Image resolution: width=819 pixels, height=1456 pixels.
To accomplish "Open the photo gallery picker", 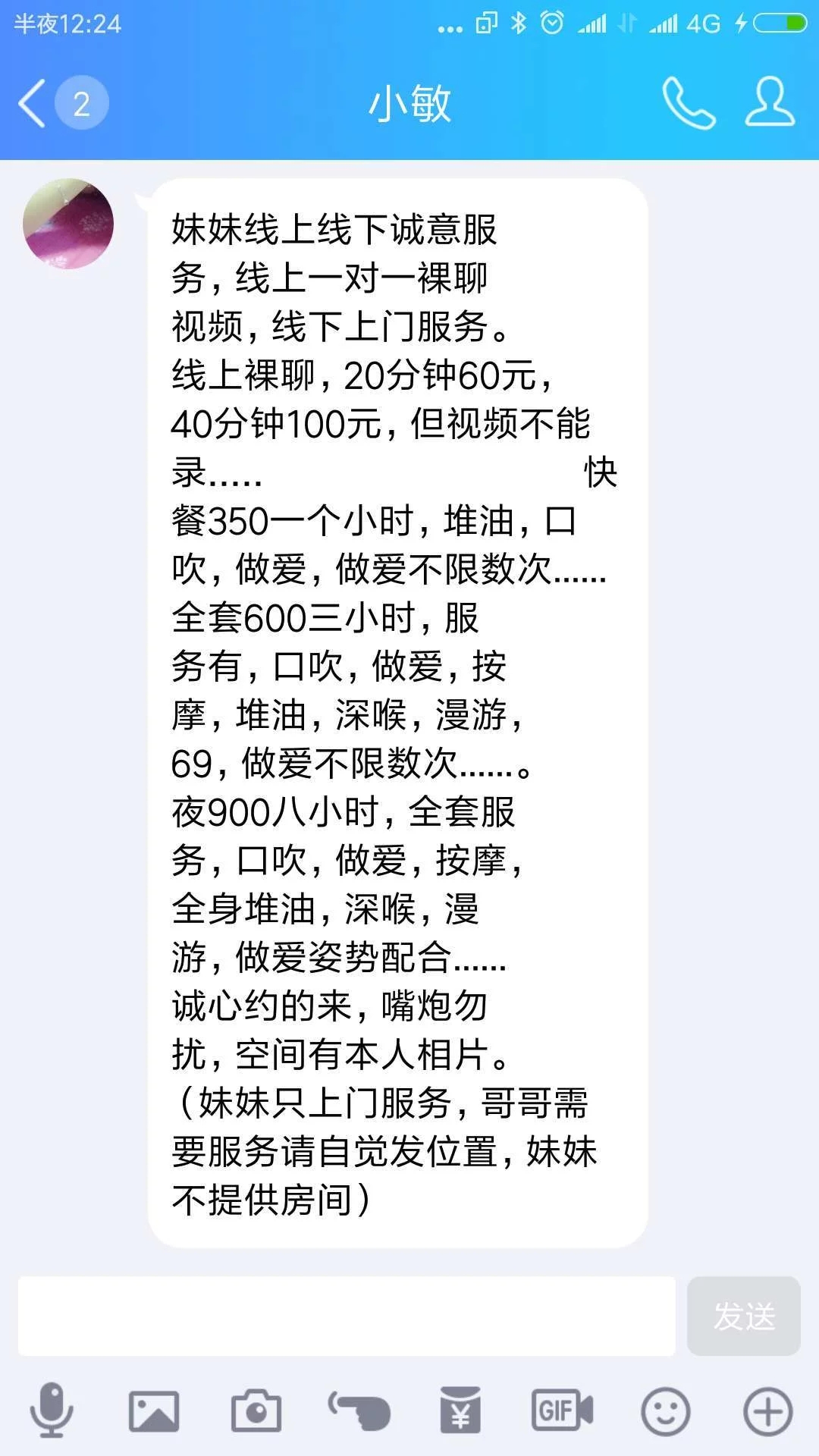I will pyautogui.click(x=154, y=1411).
